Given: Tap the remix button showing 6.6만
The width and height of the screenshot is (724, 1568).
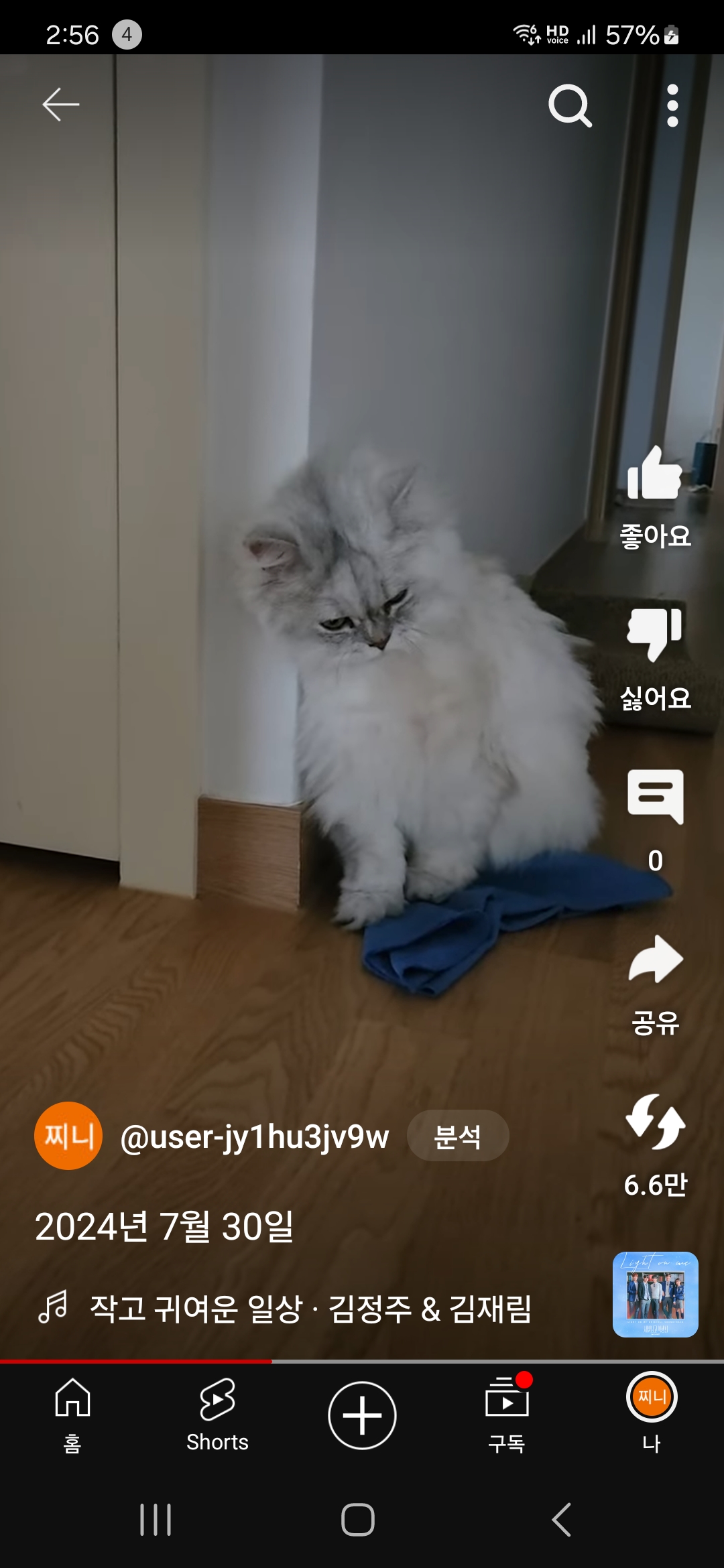Looking at the screenshot, I should (655, 1122).
